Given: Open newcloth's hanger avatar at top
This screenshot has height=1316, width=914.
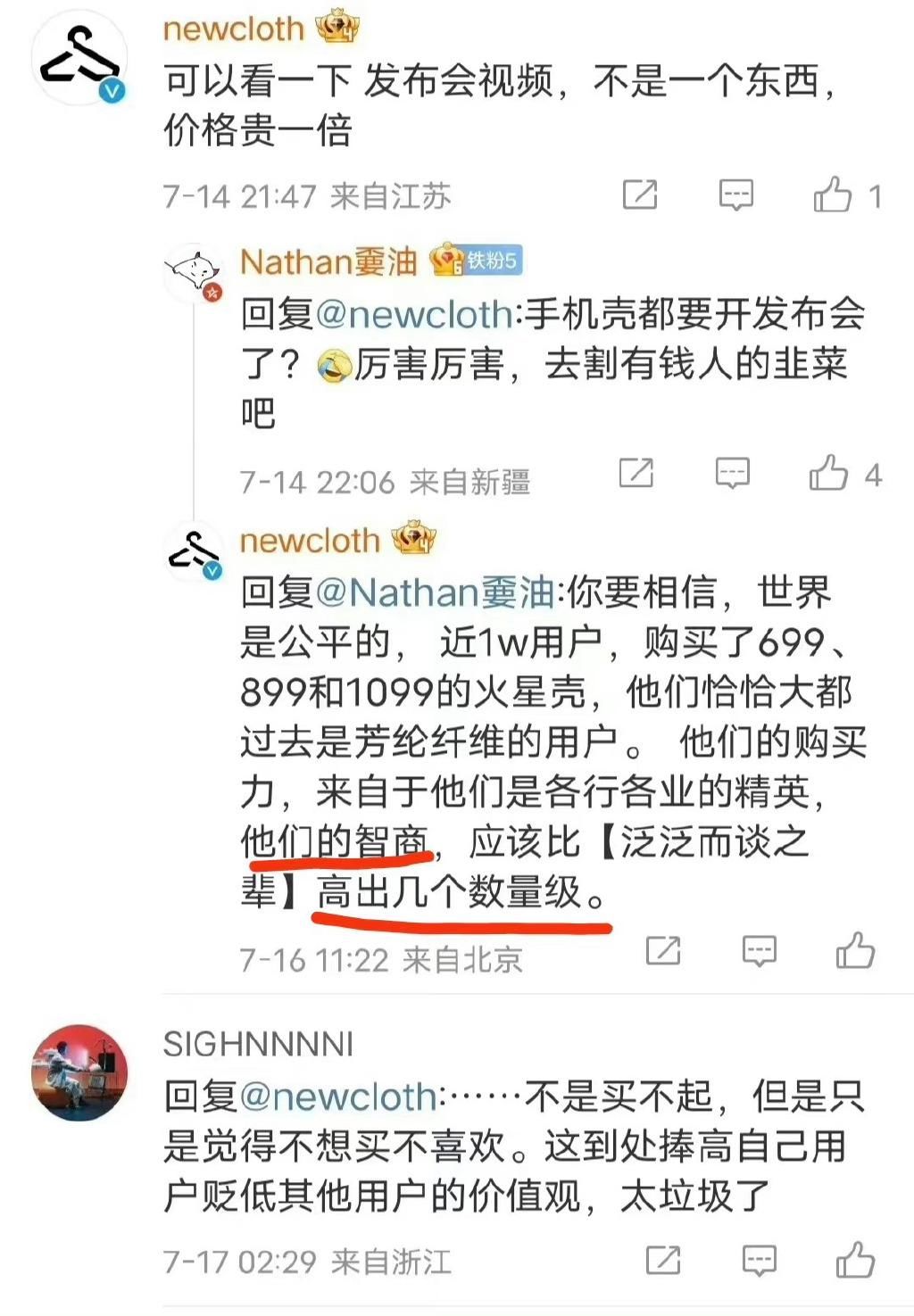Looking at the screenshot, I should (80, 58).
